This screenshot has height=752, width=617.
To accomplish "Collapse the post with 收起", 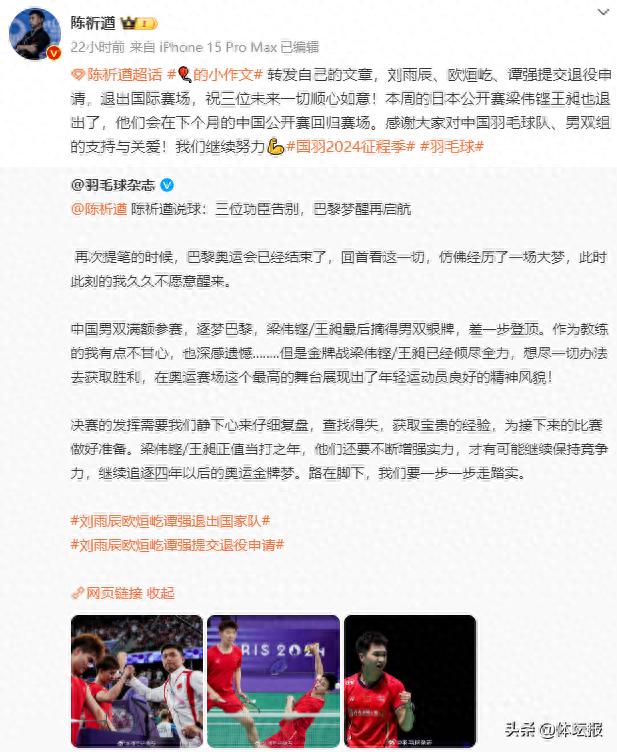I will 160,592.
